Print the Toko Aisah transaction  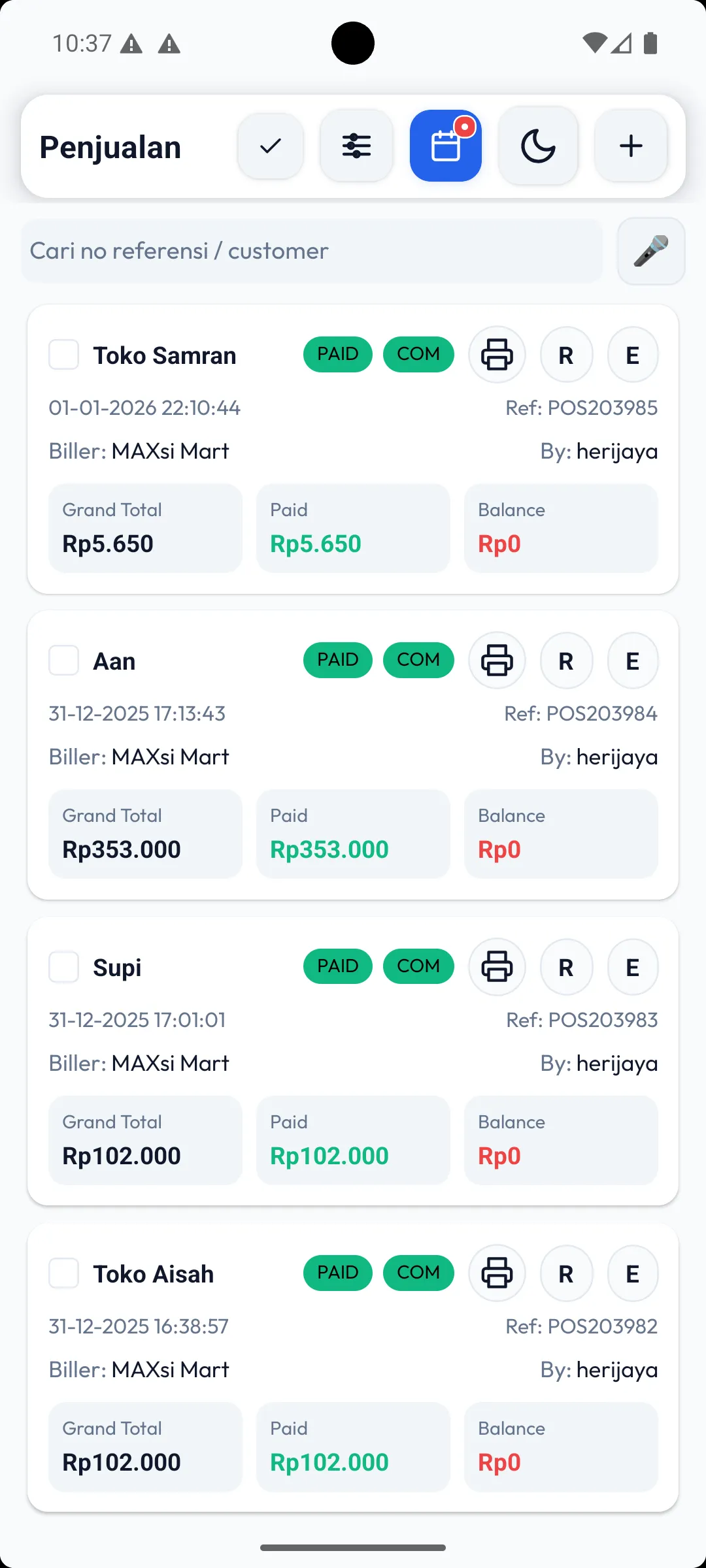[497, 1273]
